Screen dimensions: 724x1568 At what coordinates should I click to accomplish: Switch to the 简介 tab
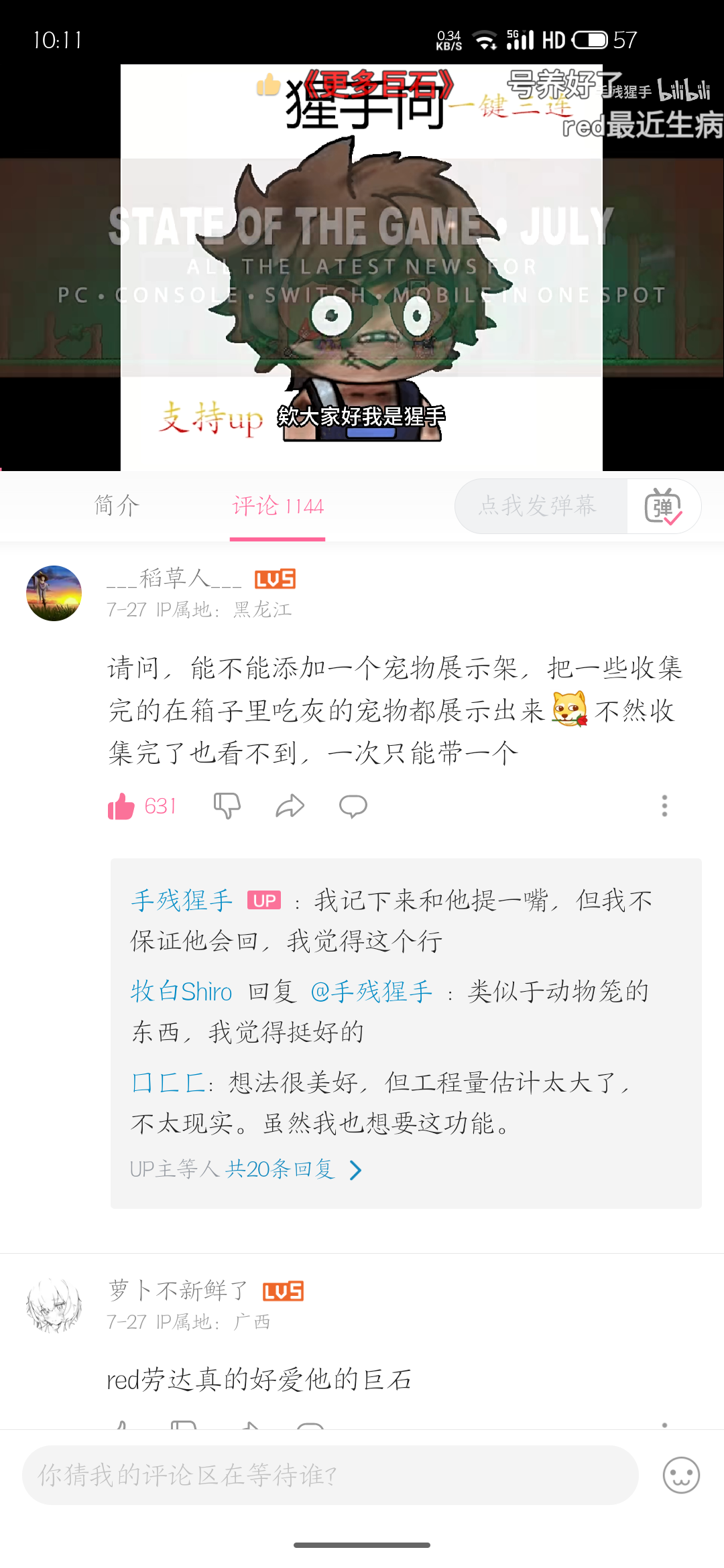[x=117, y=506]
